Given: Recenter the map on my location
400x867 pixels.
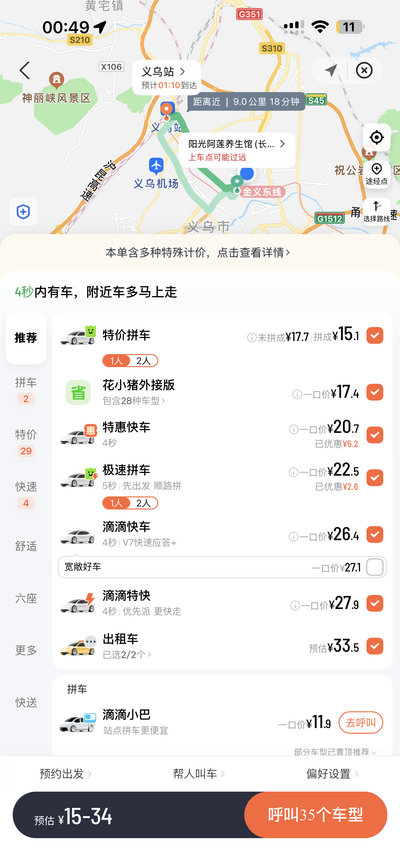Looking at the screenshot, I should tap(377, 137).
